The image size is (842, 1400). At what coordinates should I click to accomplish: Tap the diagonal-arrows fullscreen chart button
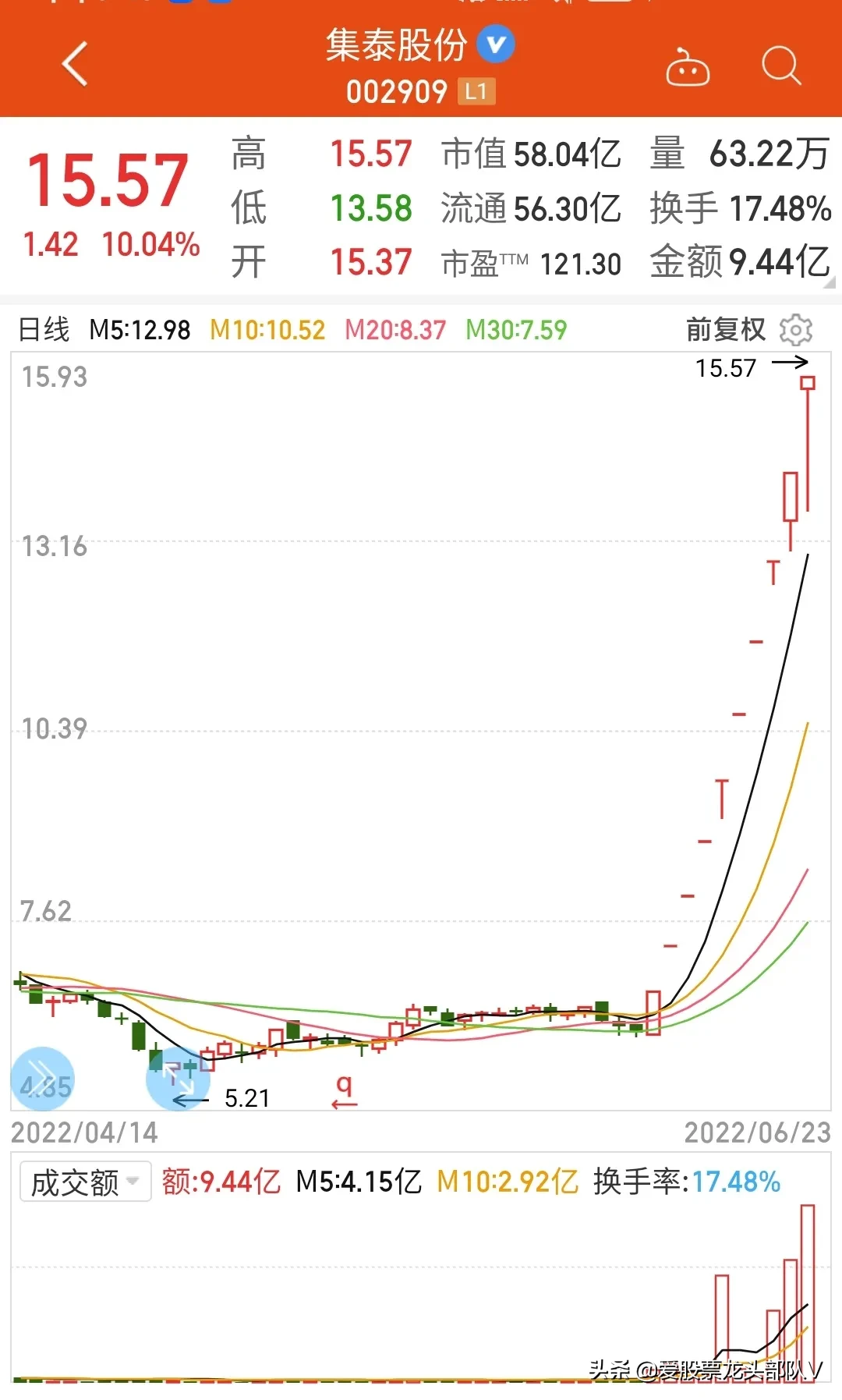pos(179,1079)
